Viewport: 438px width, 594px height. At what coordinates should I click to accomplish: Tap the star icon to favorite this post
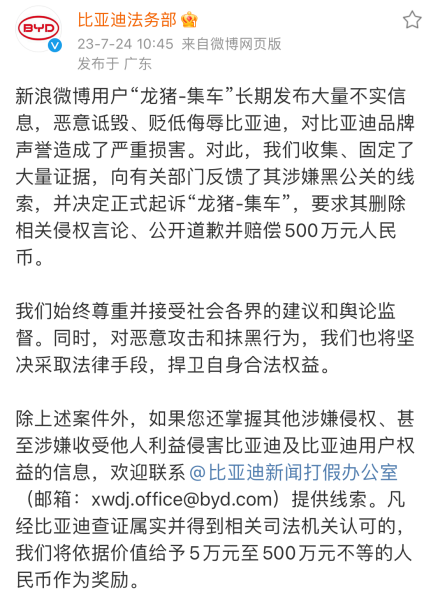pos(412,20)
